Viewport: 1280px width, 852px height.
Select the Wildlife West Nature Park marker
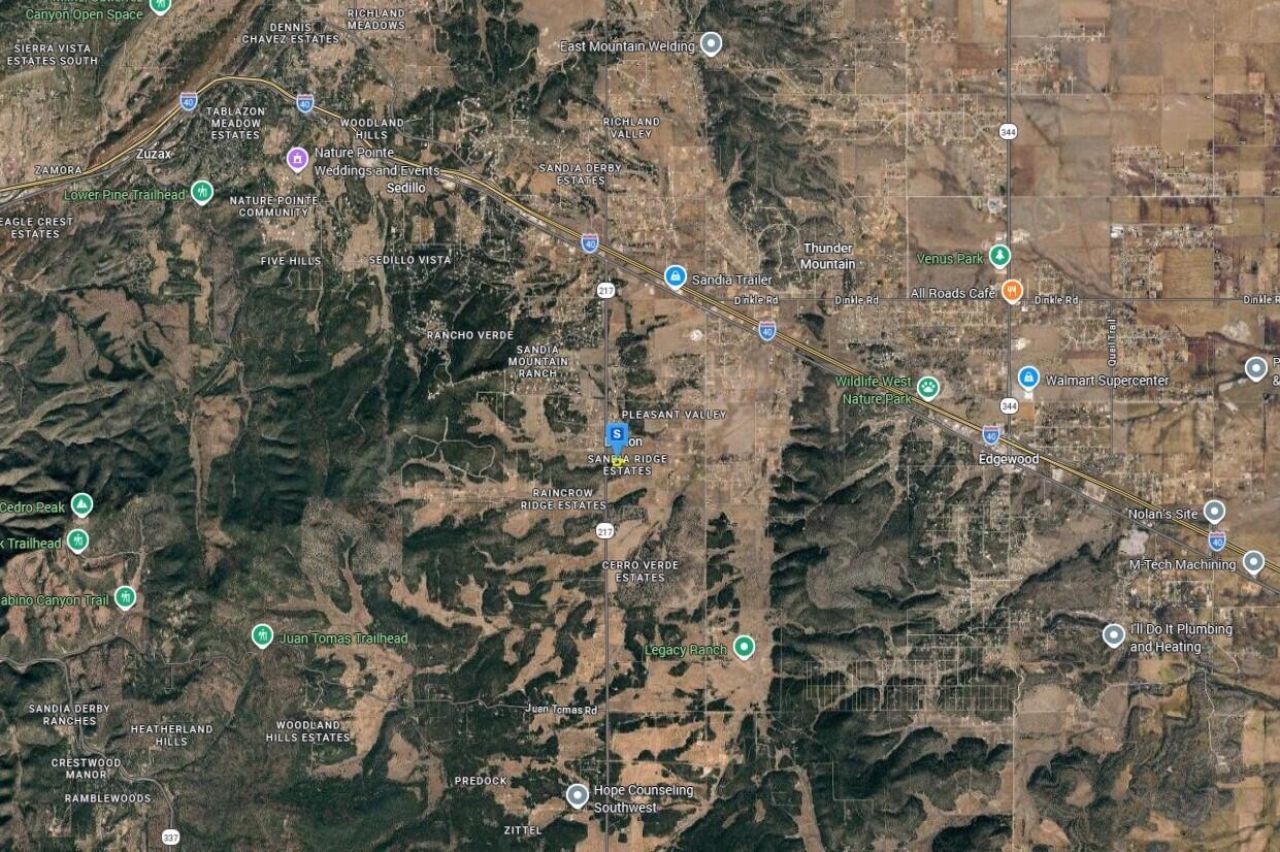click(928, 388)
